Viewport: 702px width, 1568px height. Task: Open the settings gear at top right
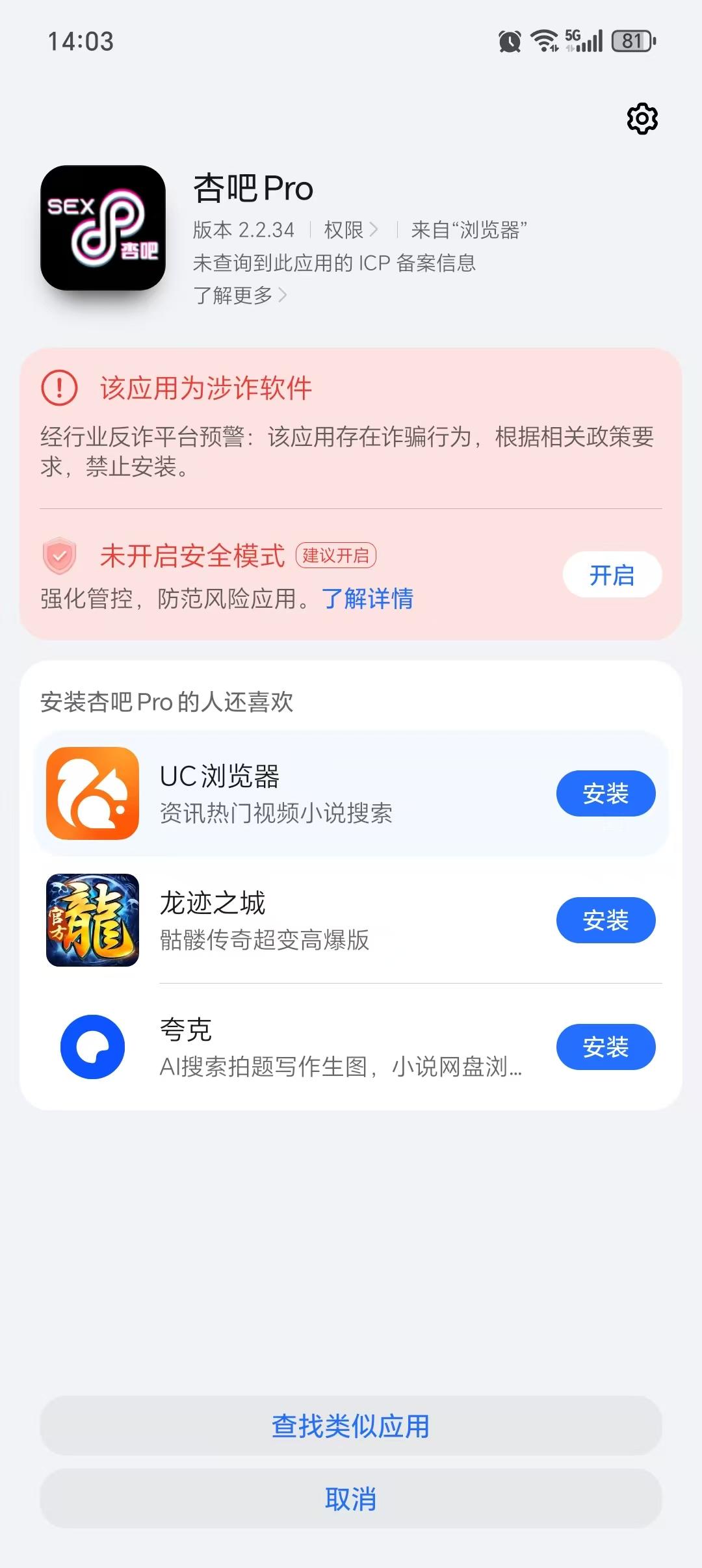tap(643, 118)
